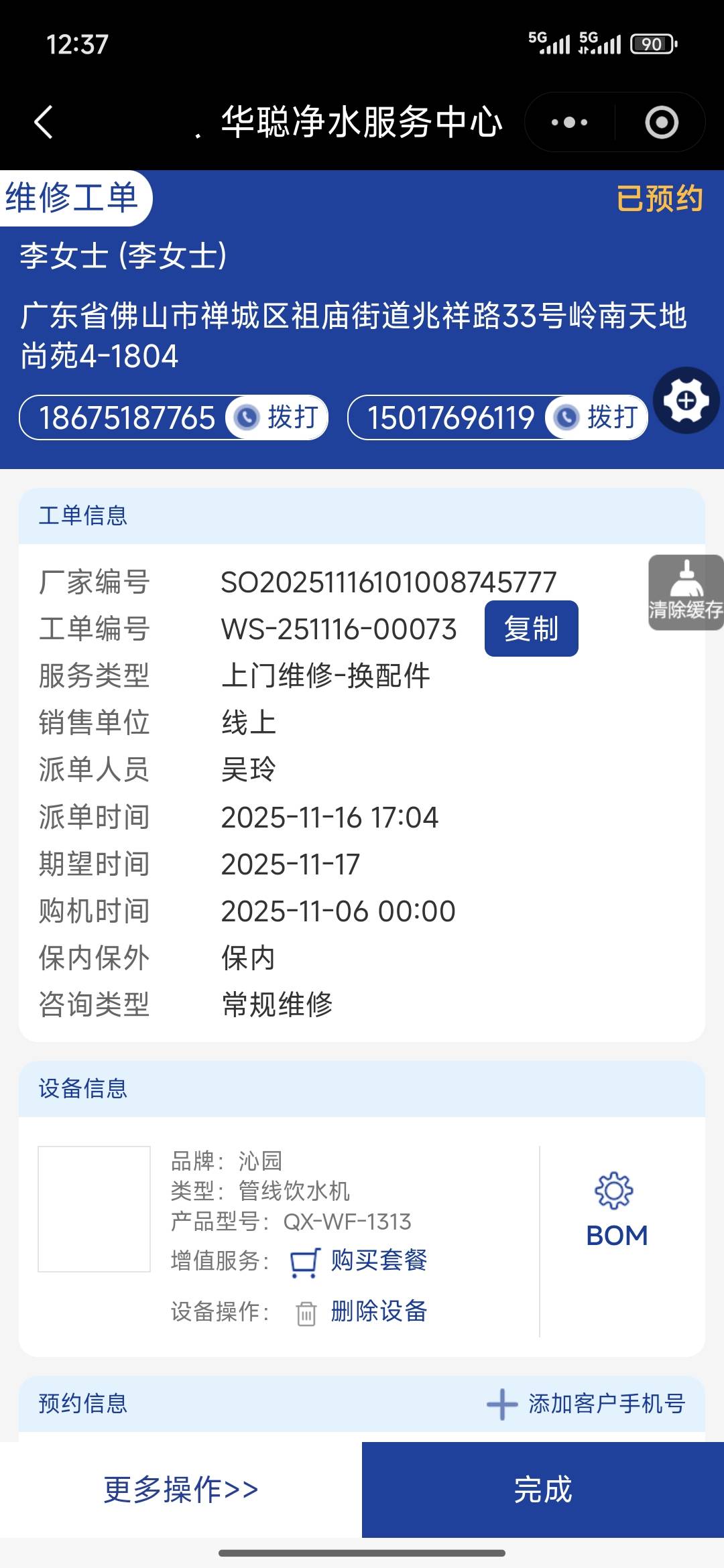Call 15017696119 using its 拨打 button
724x1568 pixels.
pos(597,417)
